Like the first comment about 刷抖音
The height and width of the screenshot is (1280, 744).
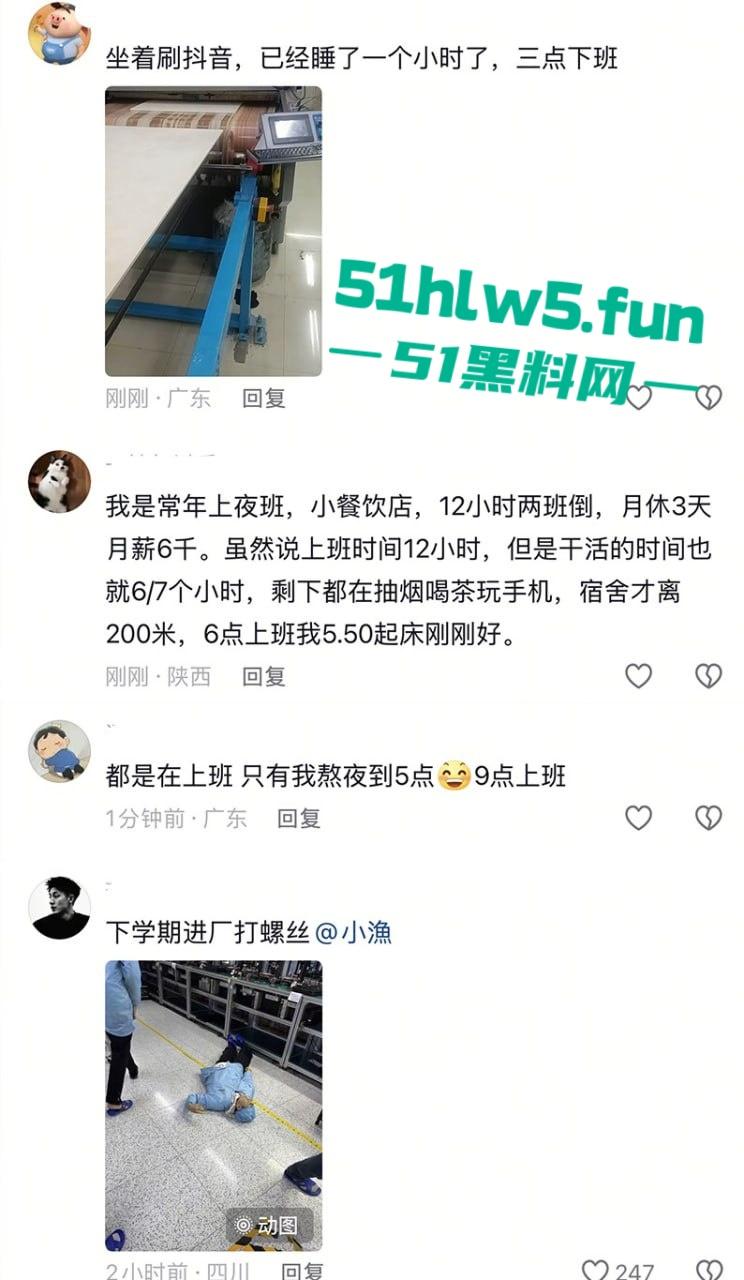(637, 397)
